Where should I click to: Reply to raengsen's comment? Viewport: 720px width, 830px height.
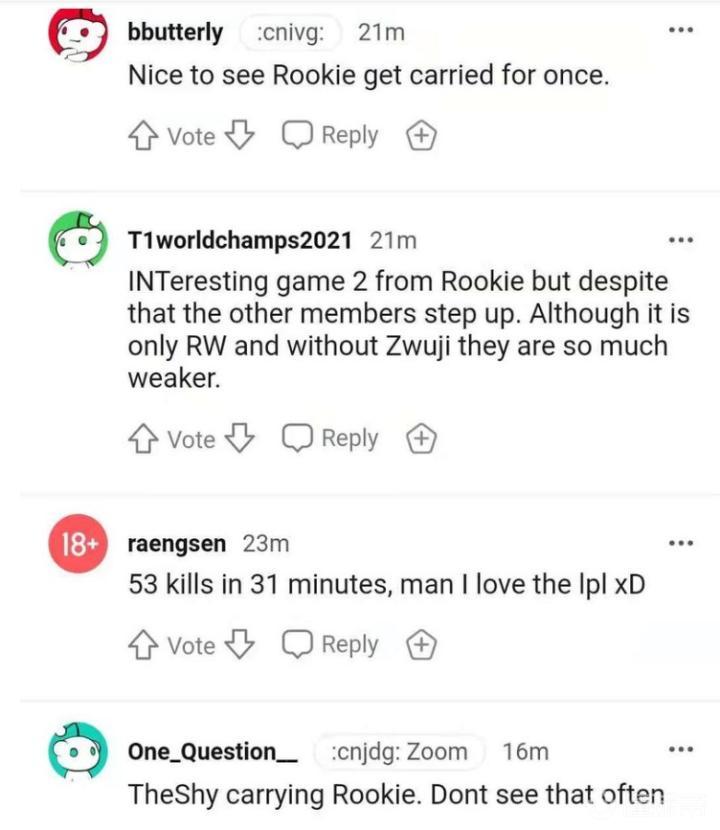(330, 646)
